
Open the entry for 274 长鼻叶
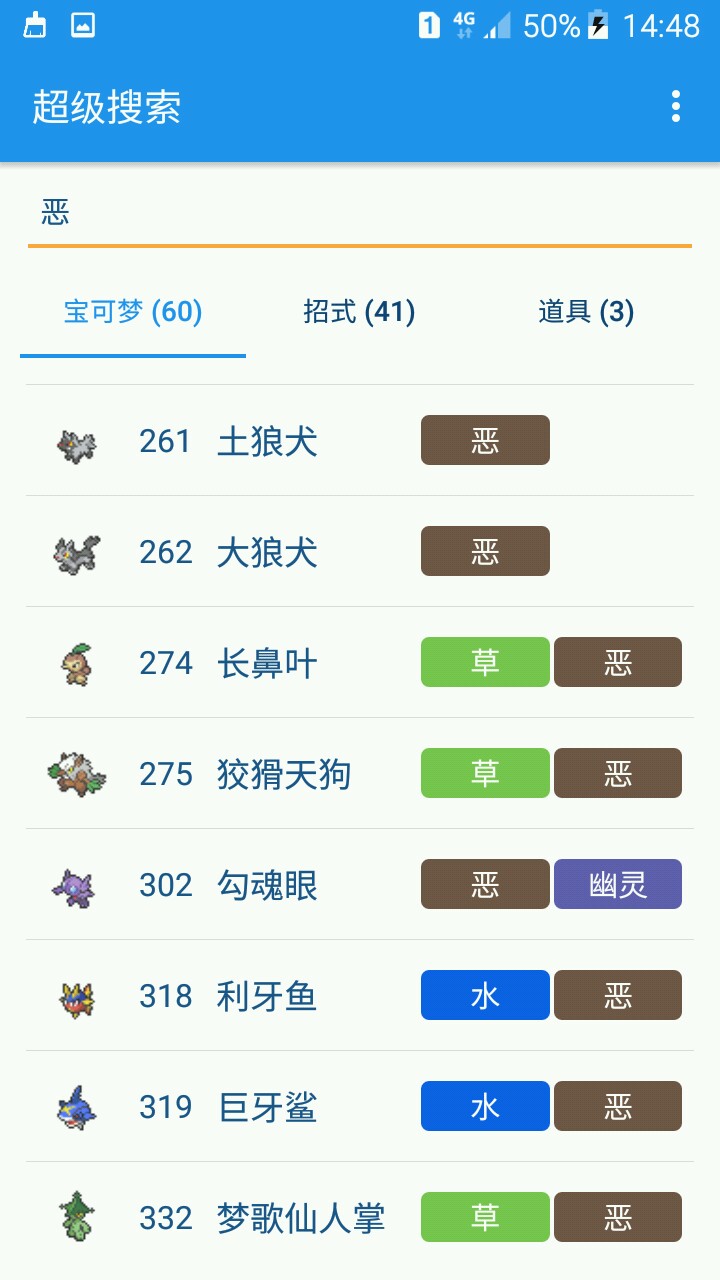coord(267,663)
